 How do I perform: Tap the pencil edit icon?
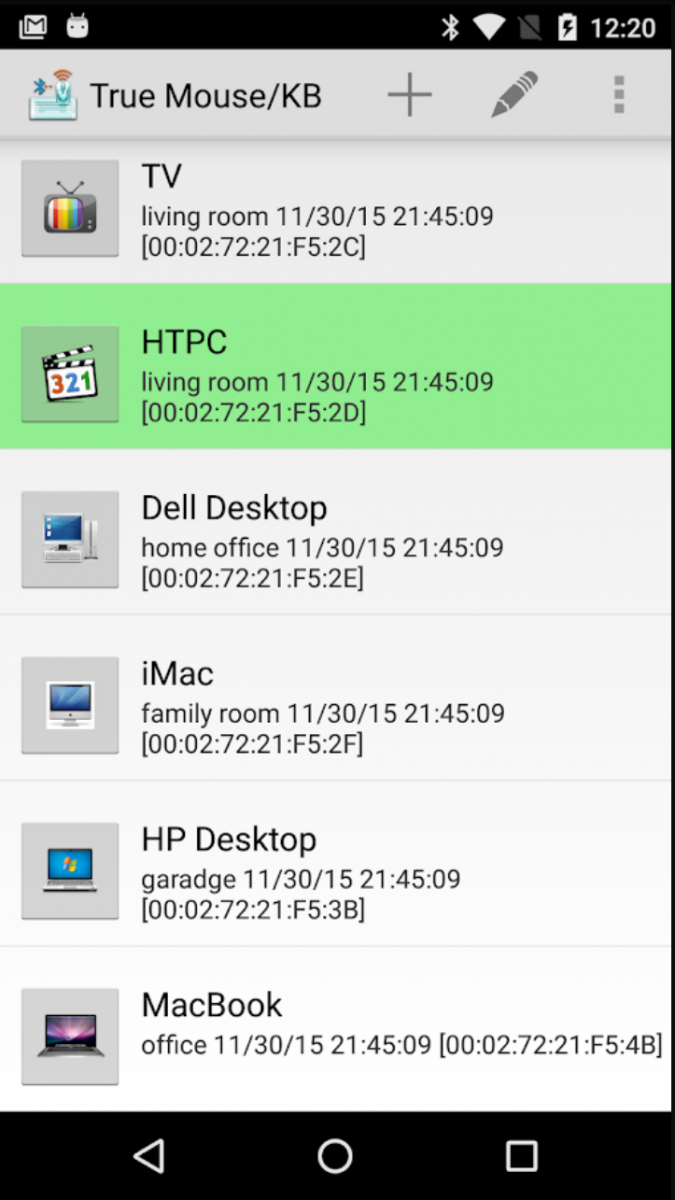(x=515, y=95)
